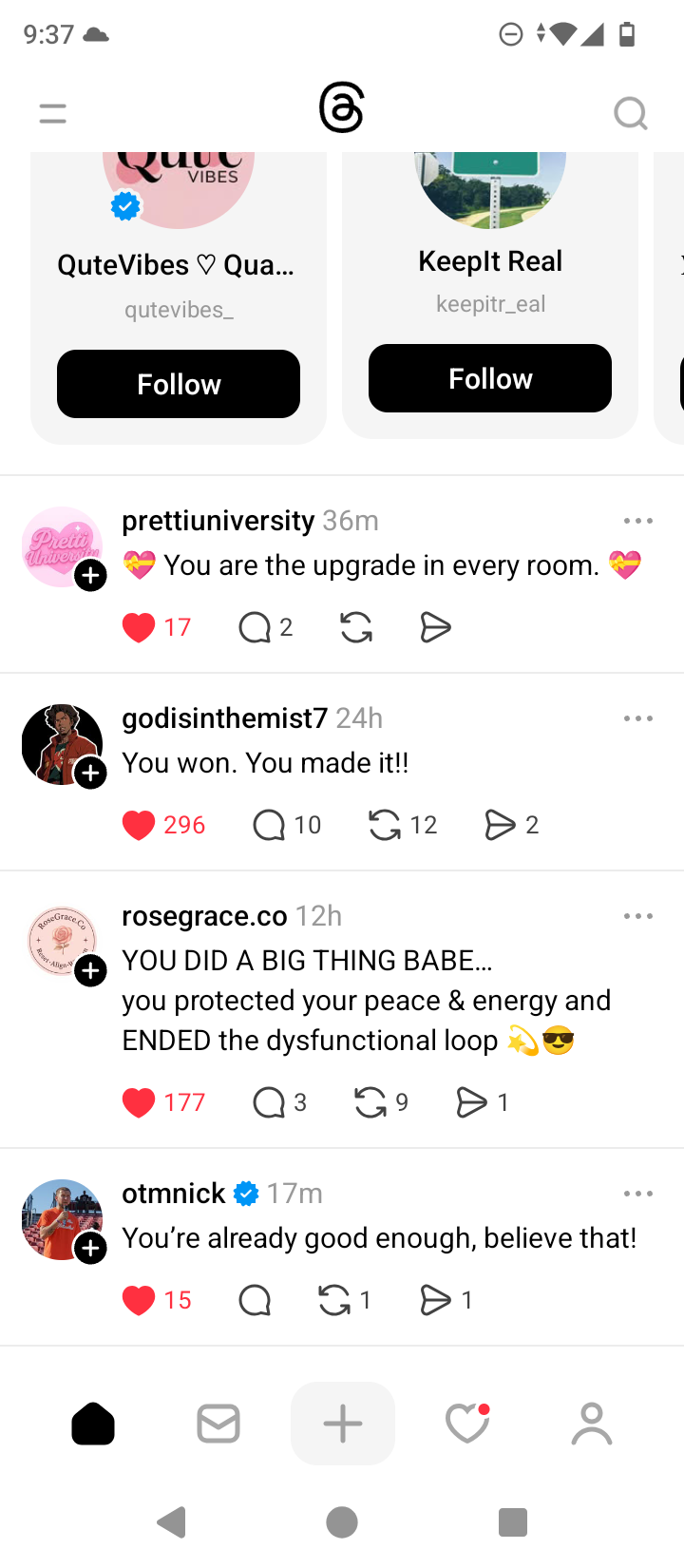Share otmnick's post

point(435,1300)
